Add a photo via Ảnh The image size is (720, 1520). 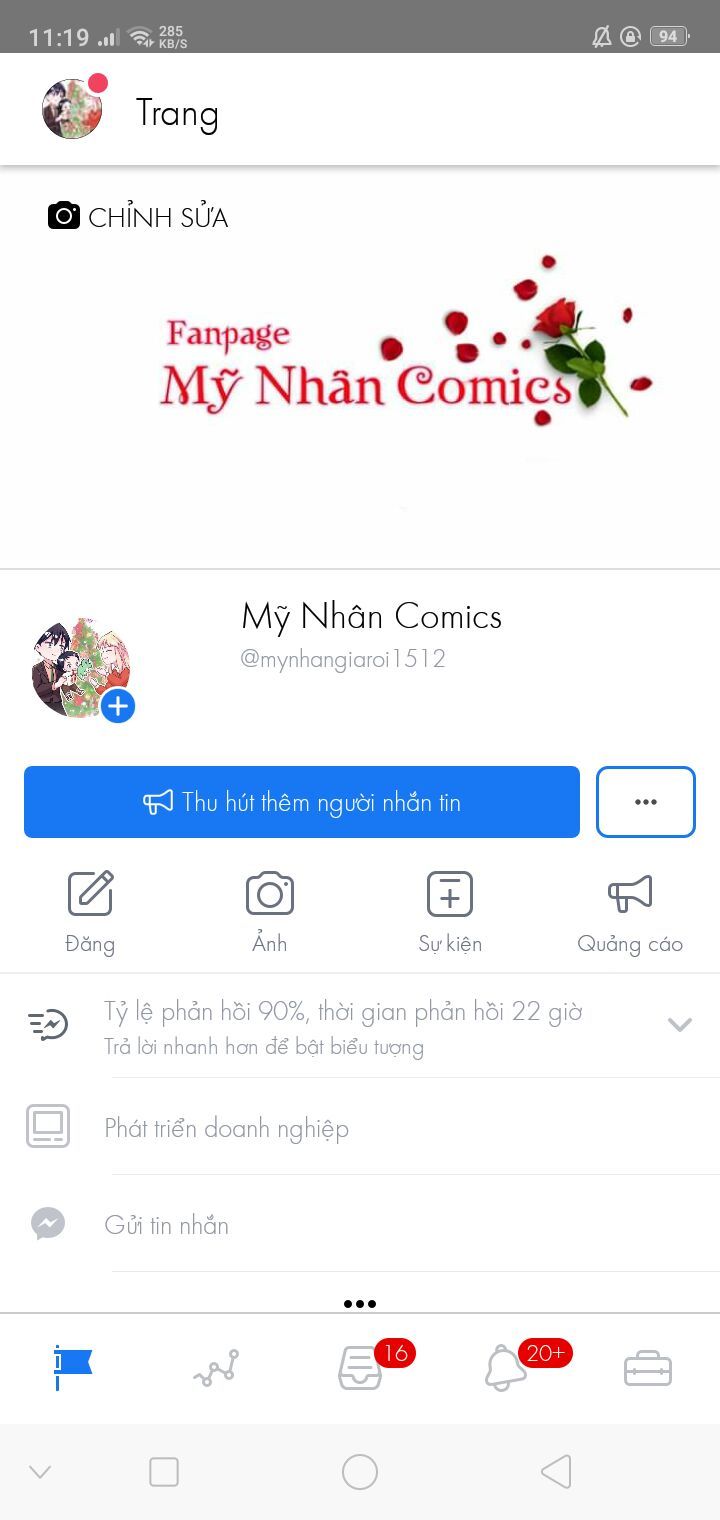pos(270,911)
